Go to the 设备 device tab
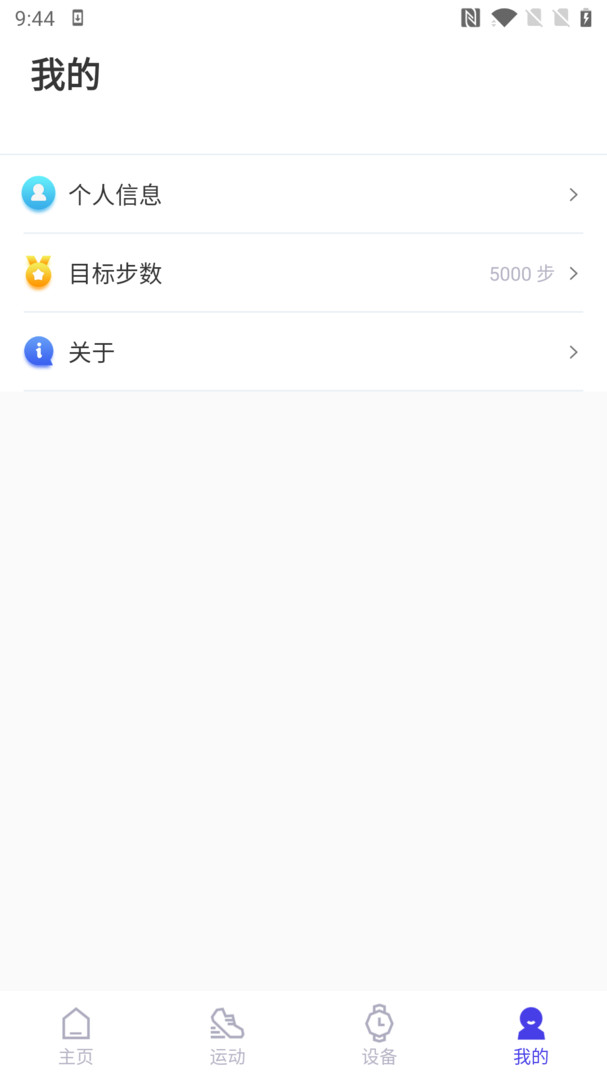The width and height of the screenshot is (607, 1080). (379, 1036)
